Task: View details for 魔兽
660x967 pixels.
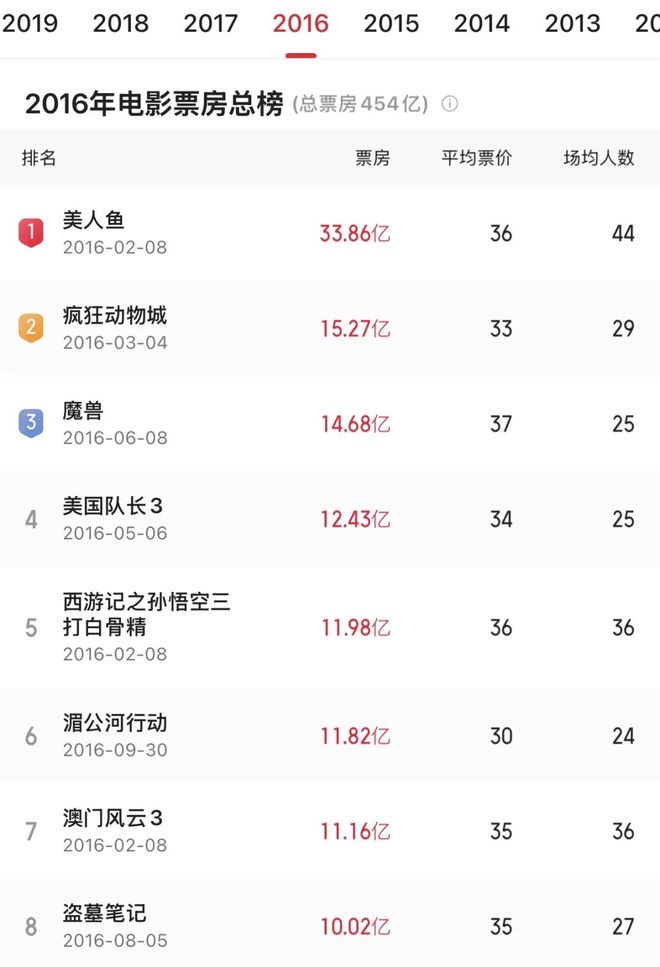Action: tap(83, 411)
